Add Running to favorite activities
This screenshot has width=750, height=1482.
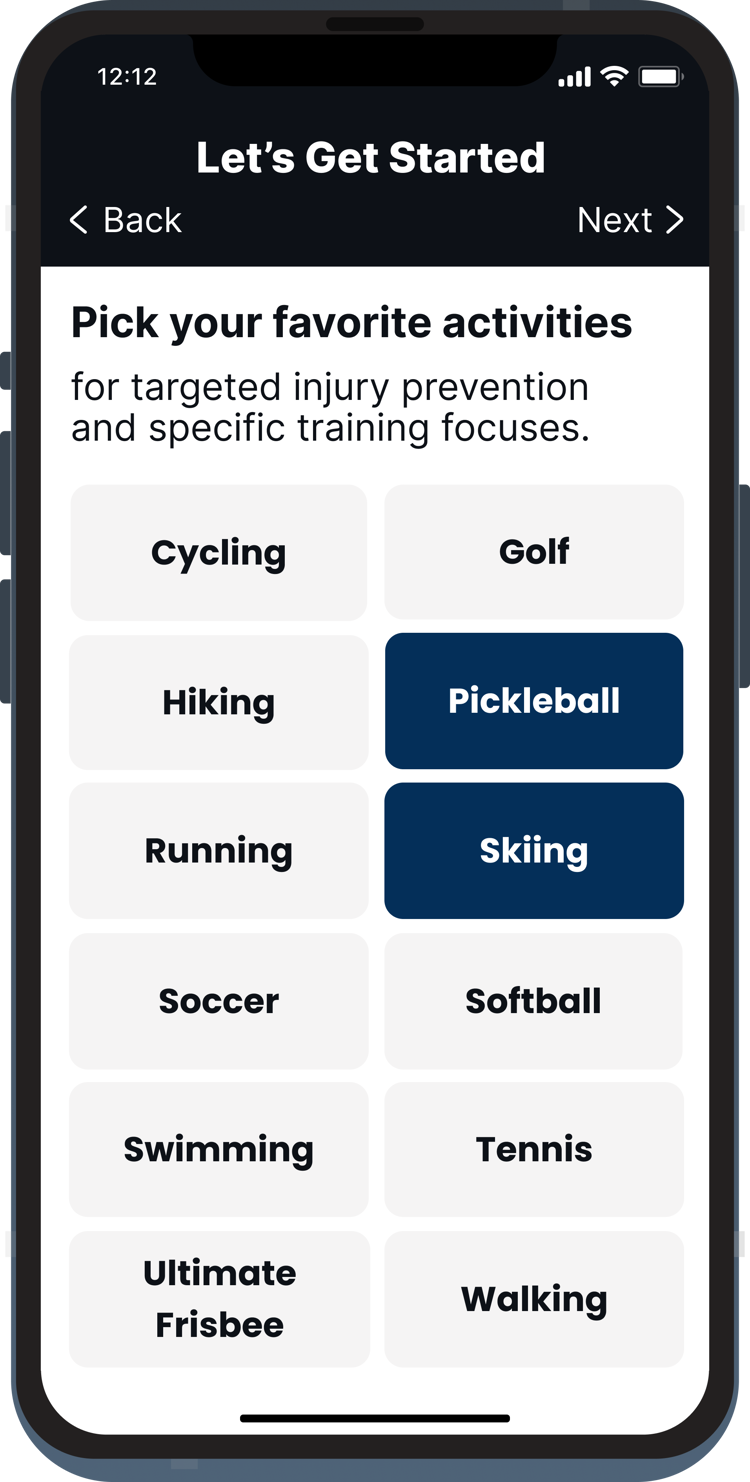218,851
